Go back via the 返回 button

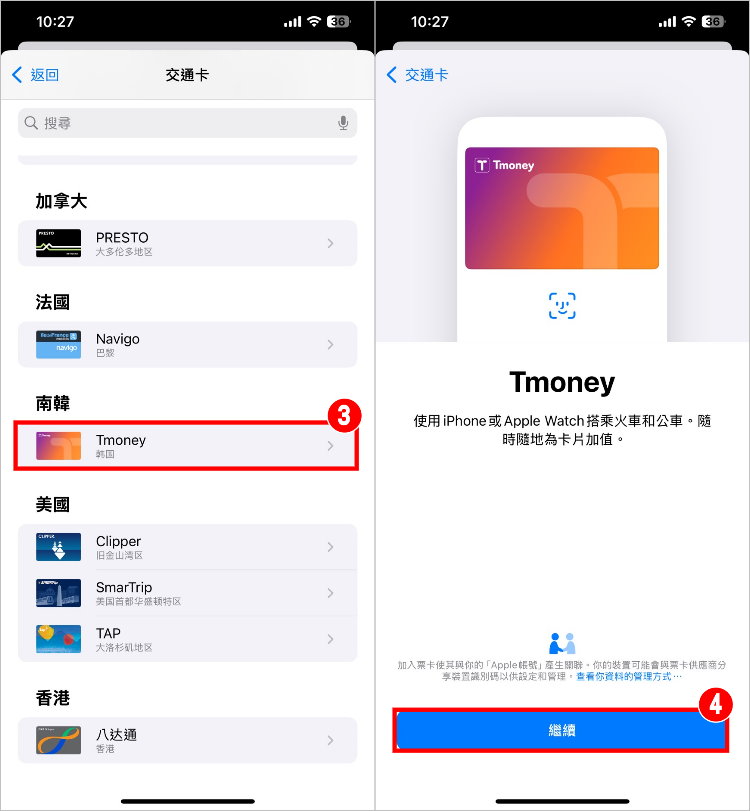click(x=36, y=75)
